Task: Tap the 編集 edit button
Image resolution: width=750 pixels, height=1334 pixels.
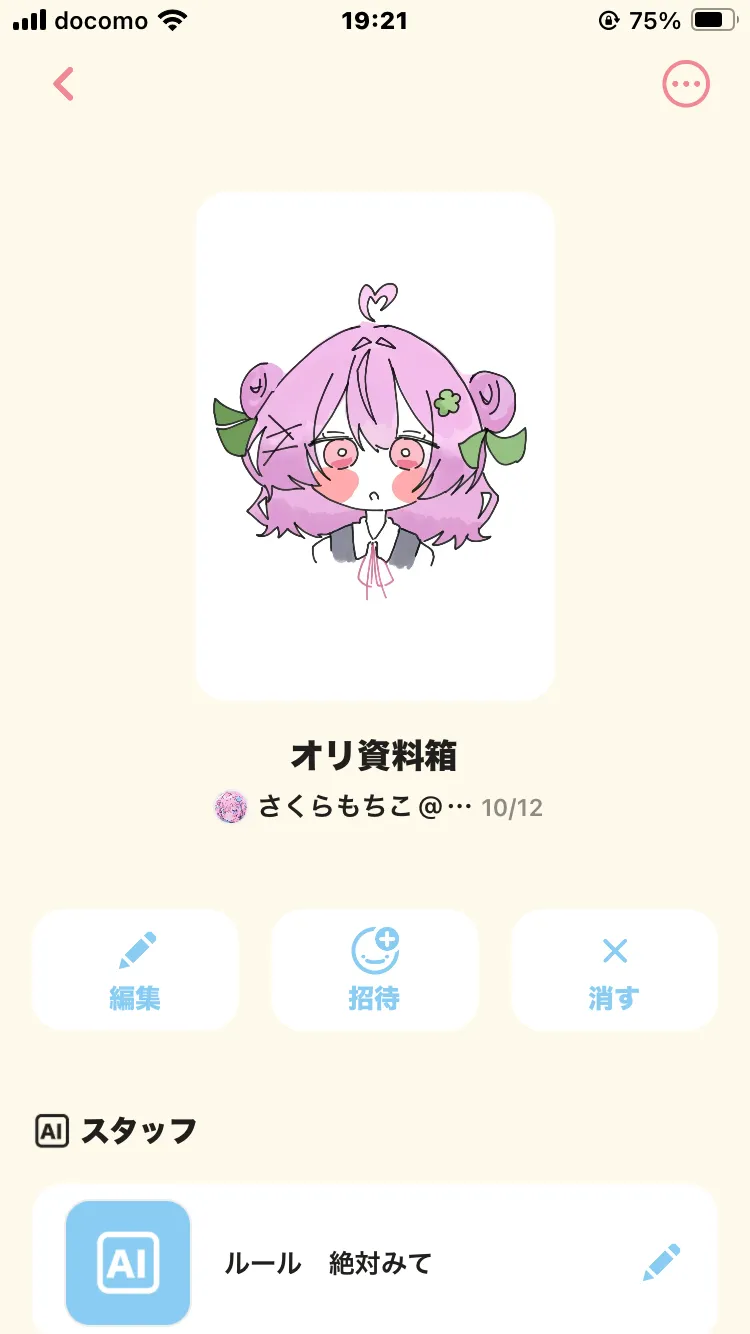Action: pyautogui.click(x=135, y=969)
